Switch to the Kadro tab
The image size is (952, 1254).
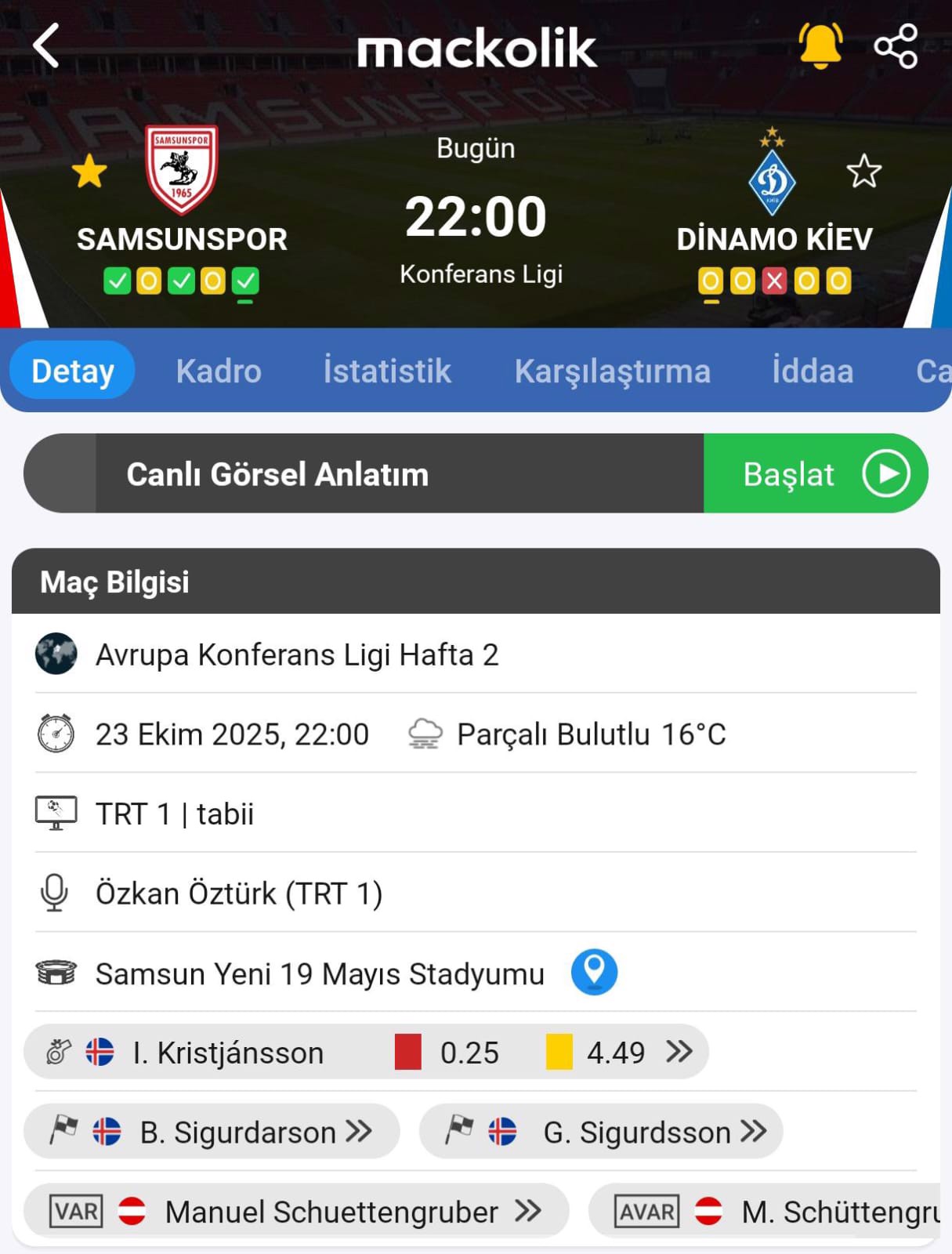pos(219,371)
